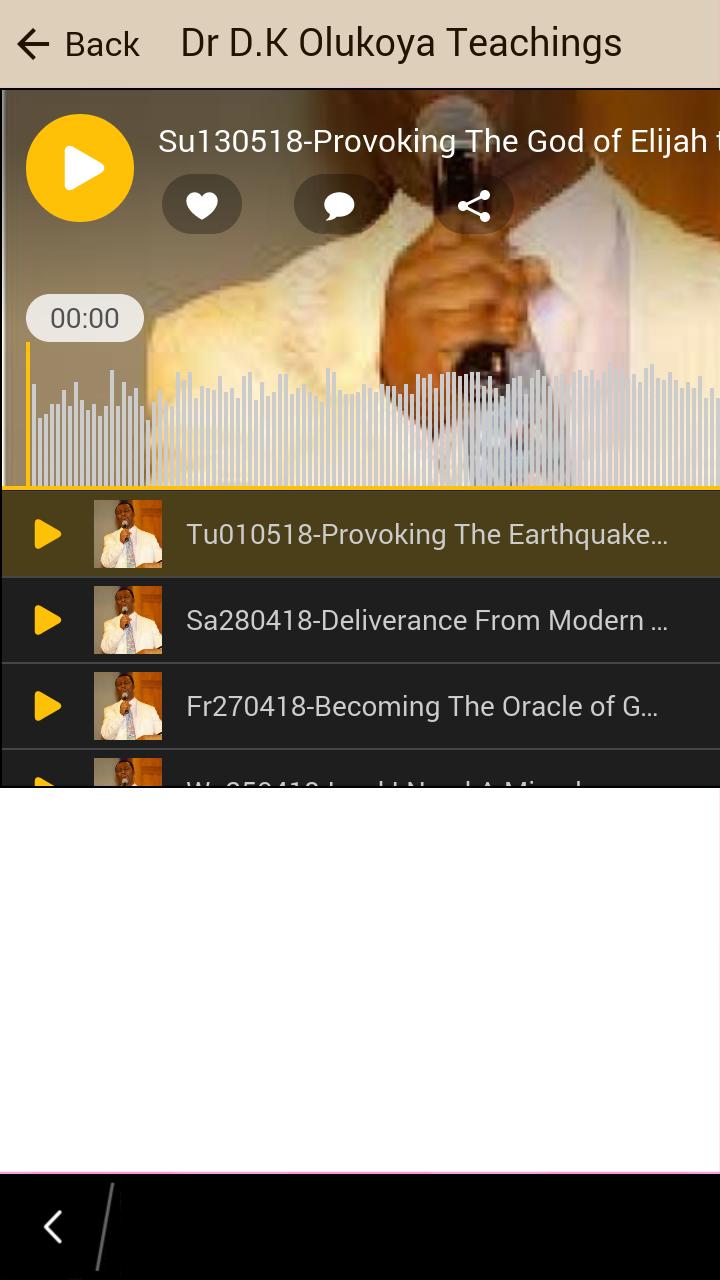
Task: Tap the system back chevron at bottom
Action: (53, 1227)
